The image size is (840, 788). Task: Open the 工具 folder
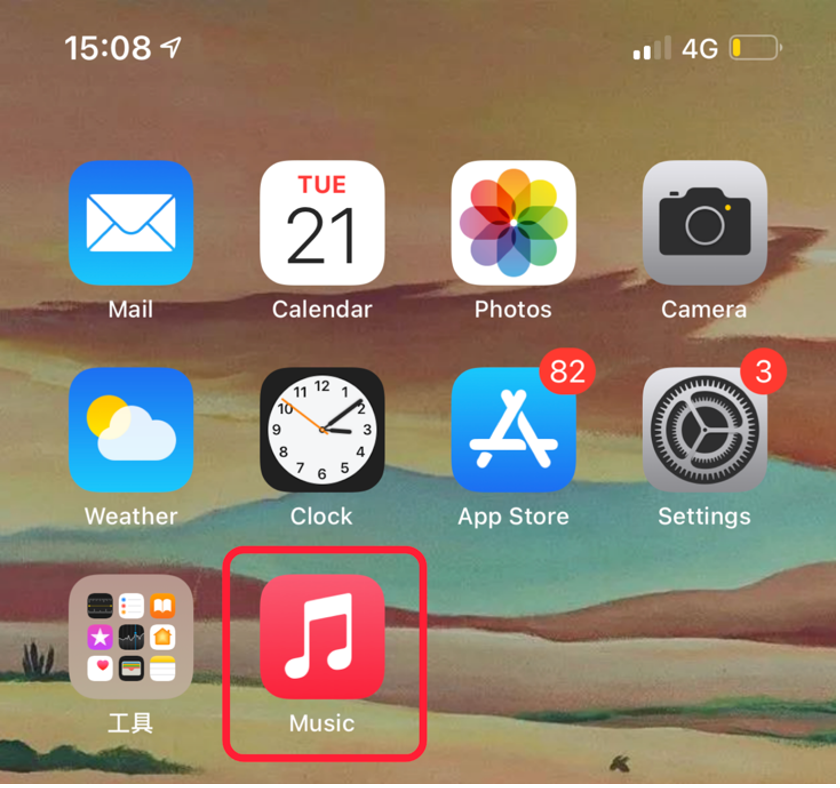(131, 637)
